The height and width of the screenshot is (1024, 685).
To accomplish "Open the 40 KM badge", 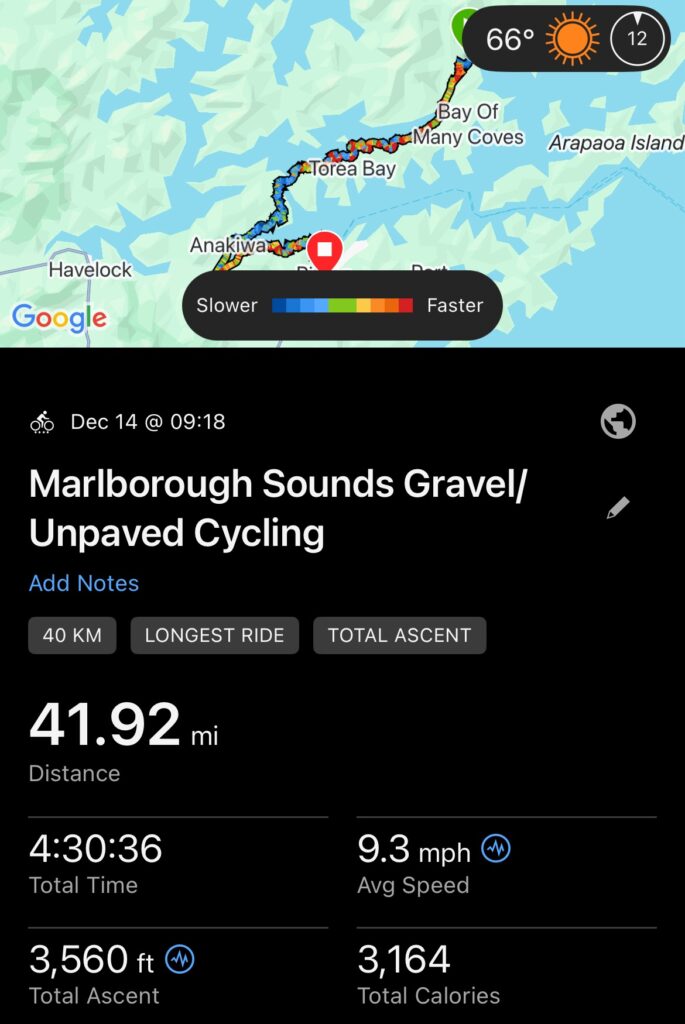I will 72,635.
